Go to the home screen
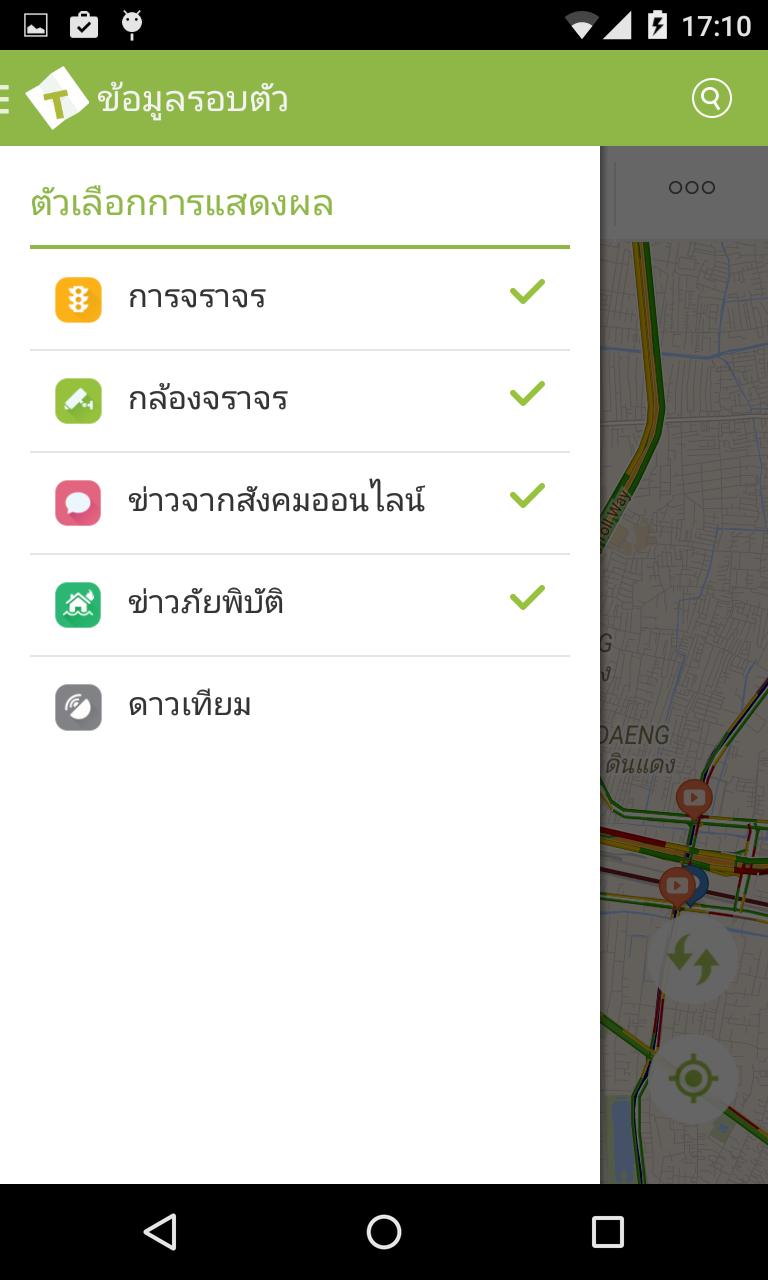Viewport: 768px width, 1280px height. [384, 1232]
